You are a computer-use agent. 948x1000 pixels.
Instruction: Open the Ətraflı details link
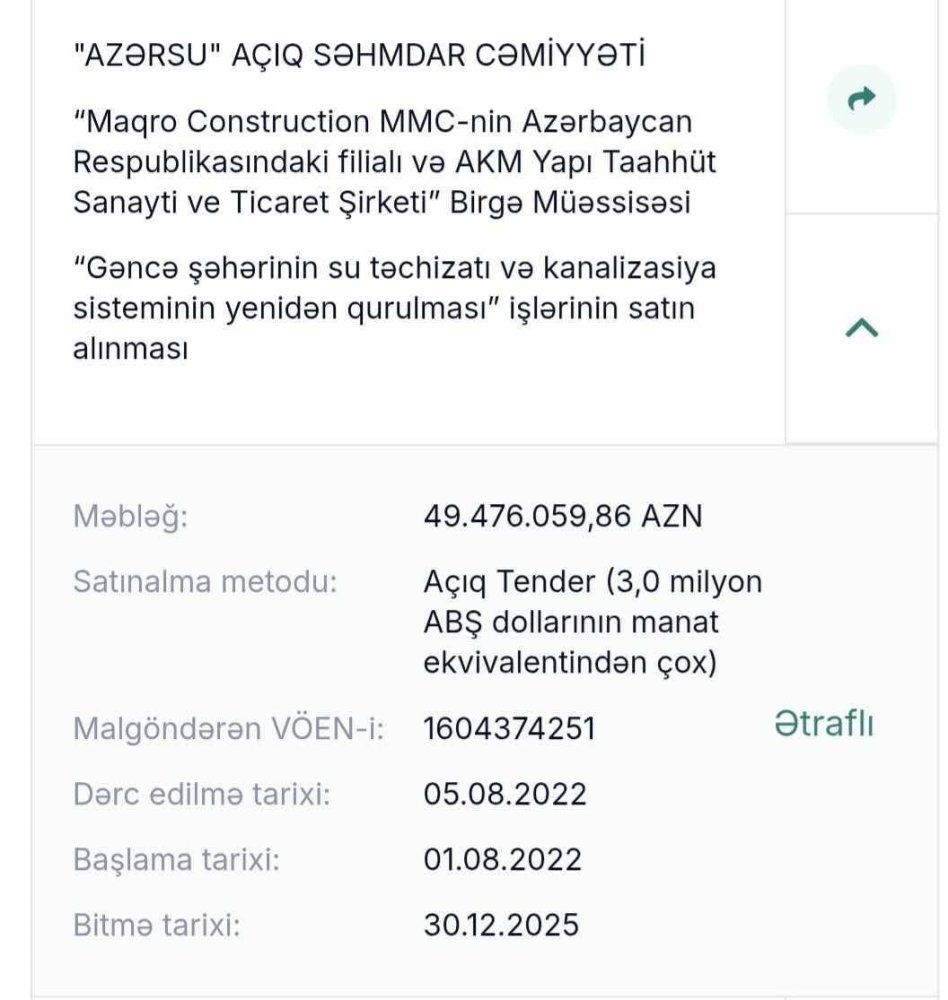pyautogui.click(x=824, y=724)
